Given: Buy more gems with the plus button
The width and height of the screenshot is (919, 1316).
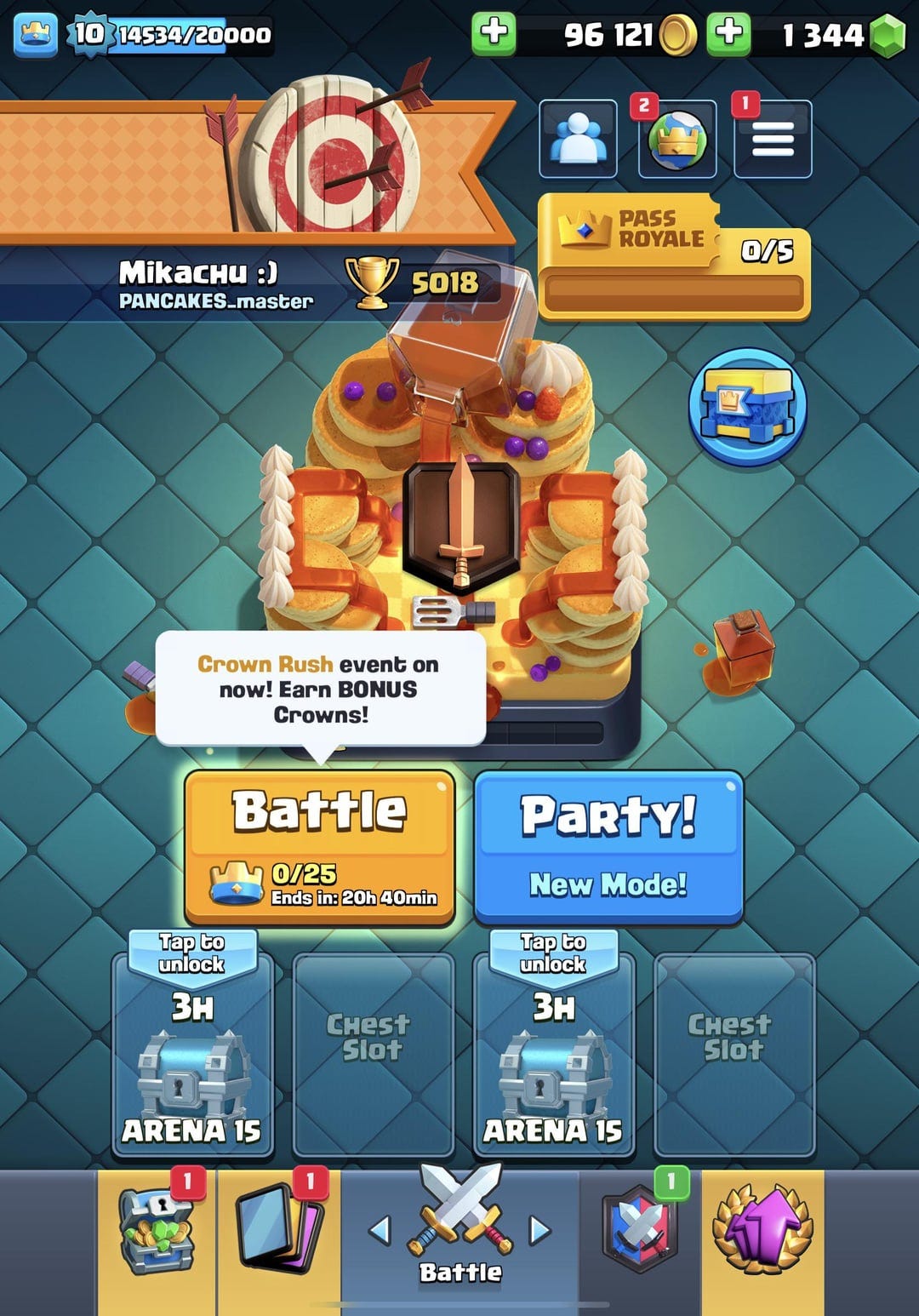Looking at the screenshot, I should (x=729, y=34).
